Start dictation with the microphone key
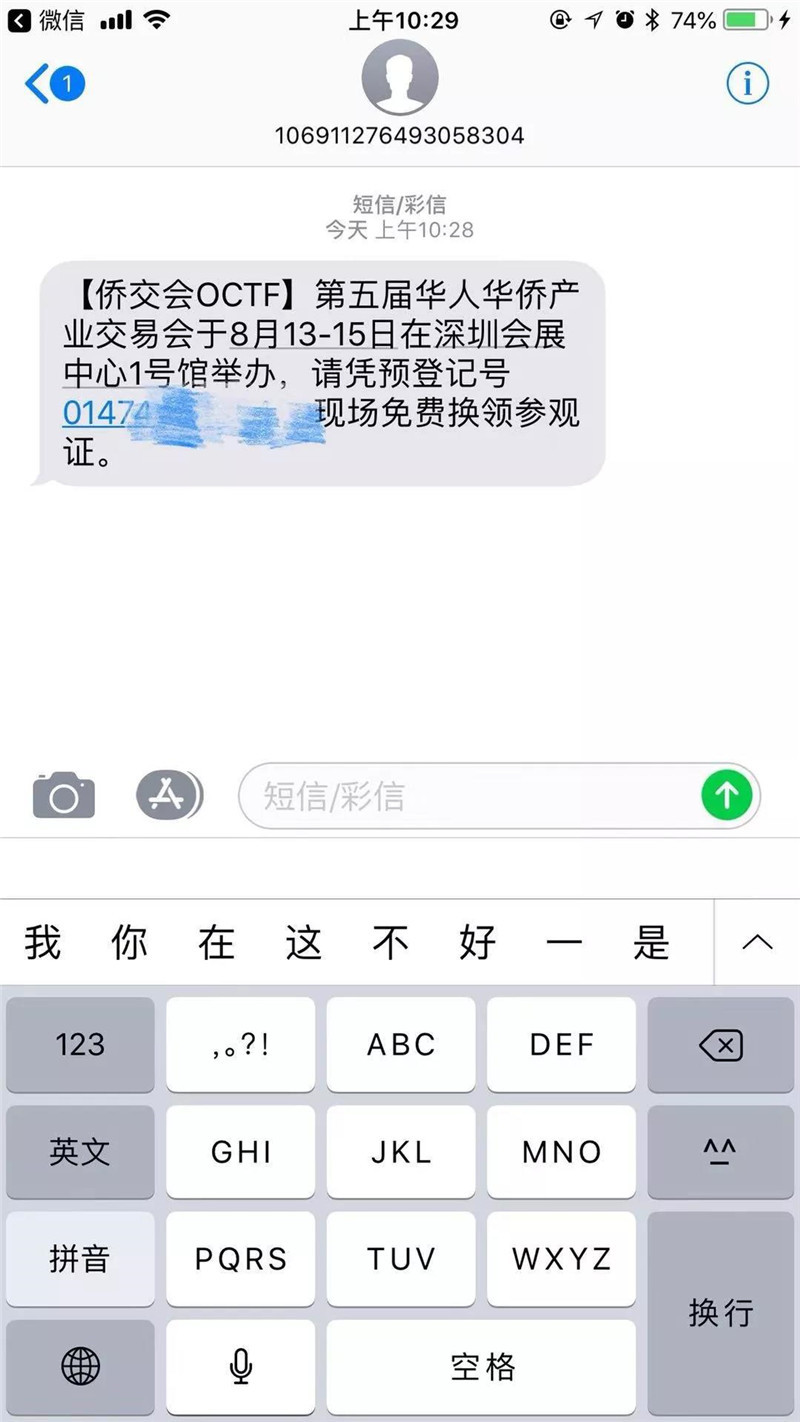 (x=240, y=1365)
